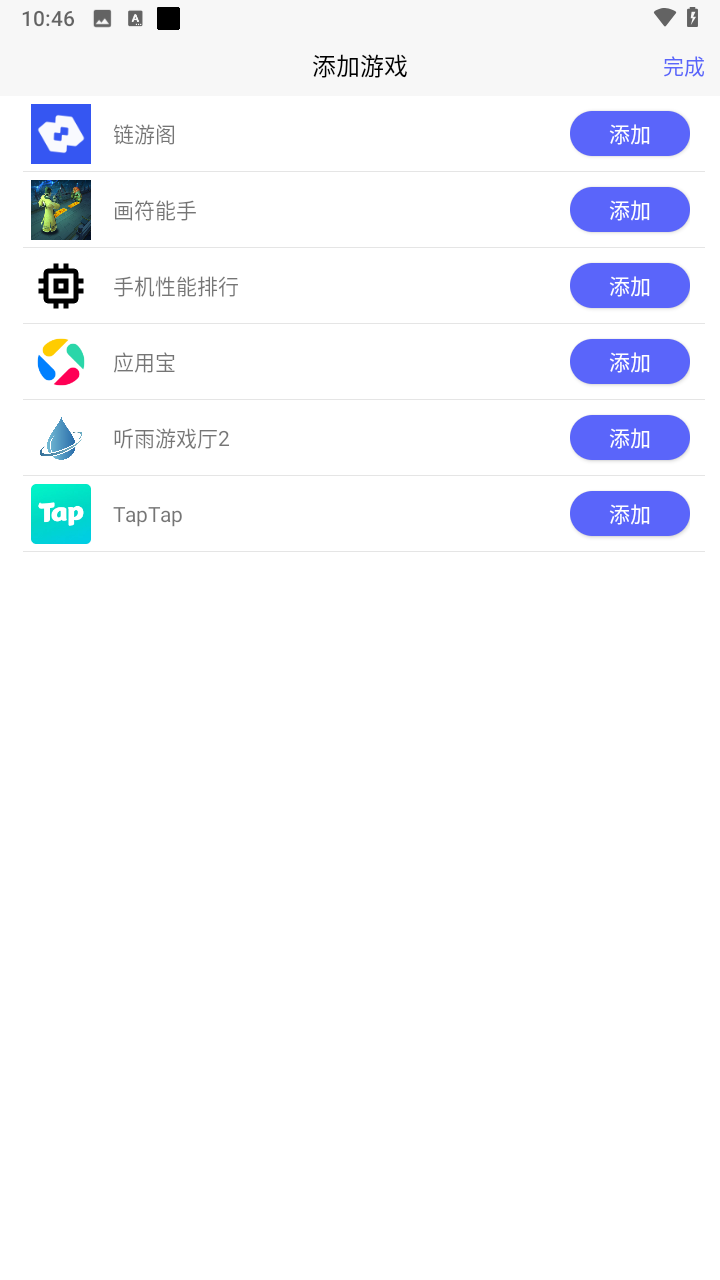Click the 链游阁 app icon
The width and height of the screenshot is (720, 1280).
point(60,133)
